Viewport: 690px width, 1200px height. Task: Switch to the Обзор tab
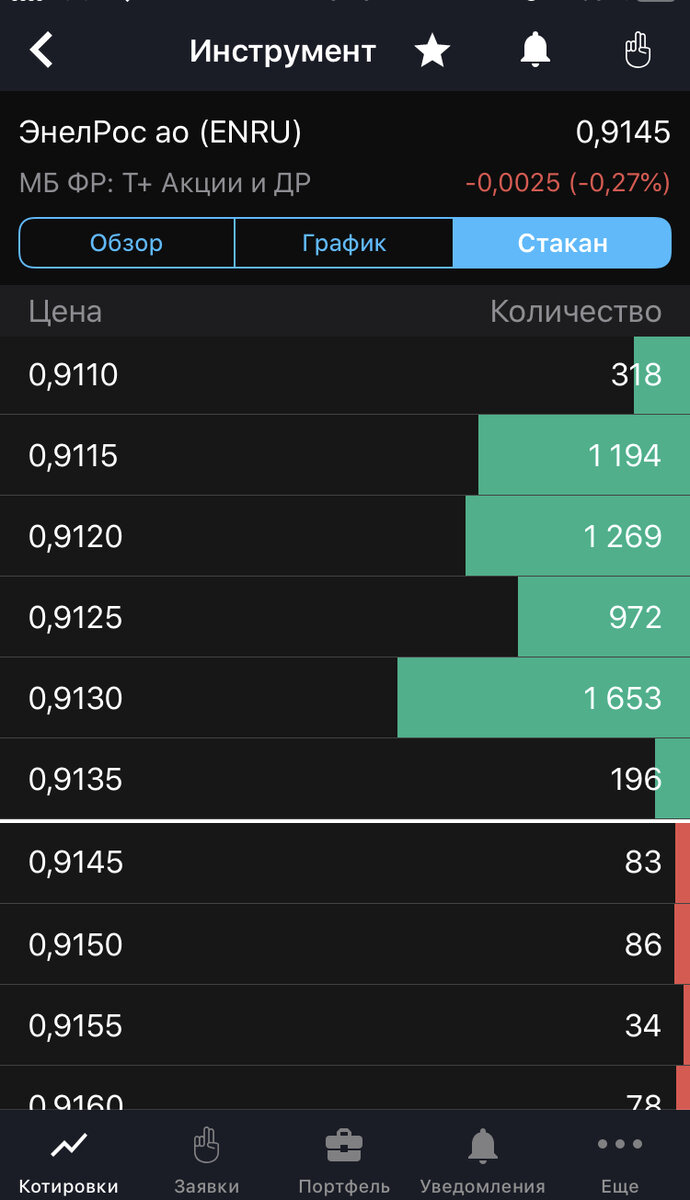point(126,243)
